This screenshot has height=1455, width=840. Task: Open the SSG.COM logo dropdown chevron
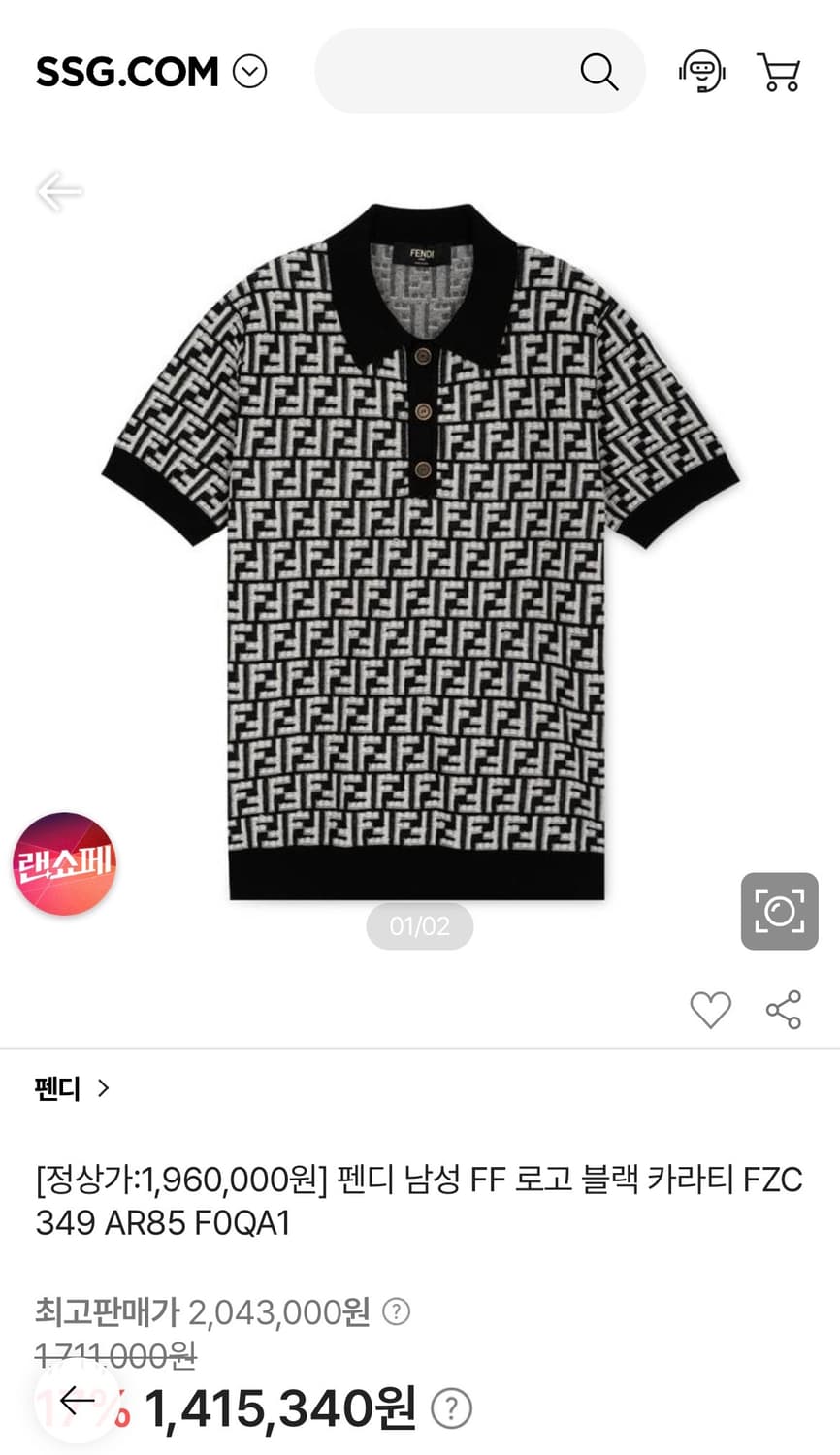[251, 71]
